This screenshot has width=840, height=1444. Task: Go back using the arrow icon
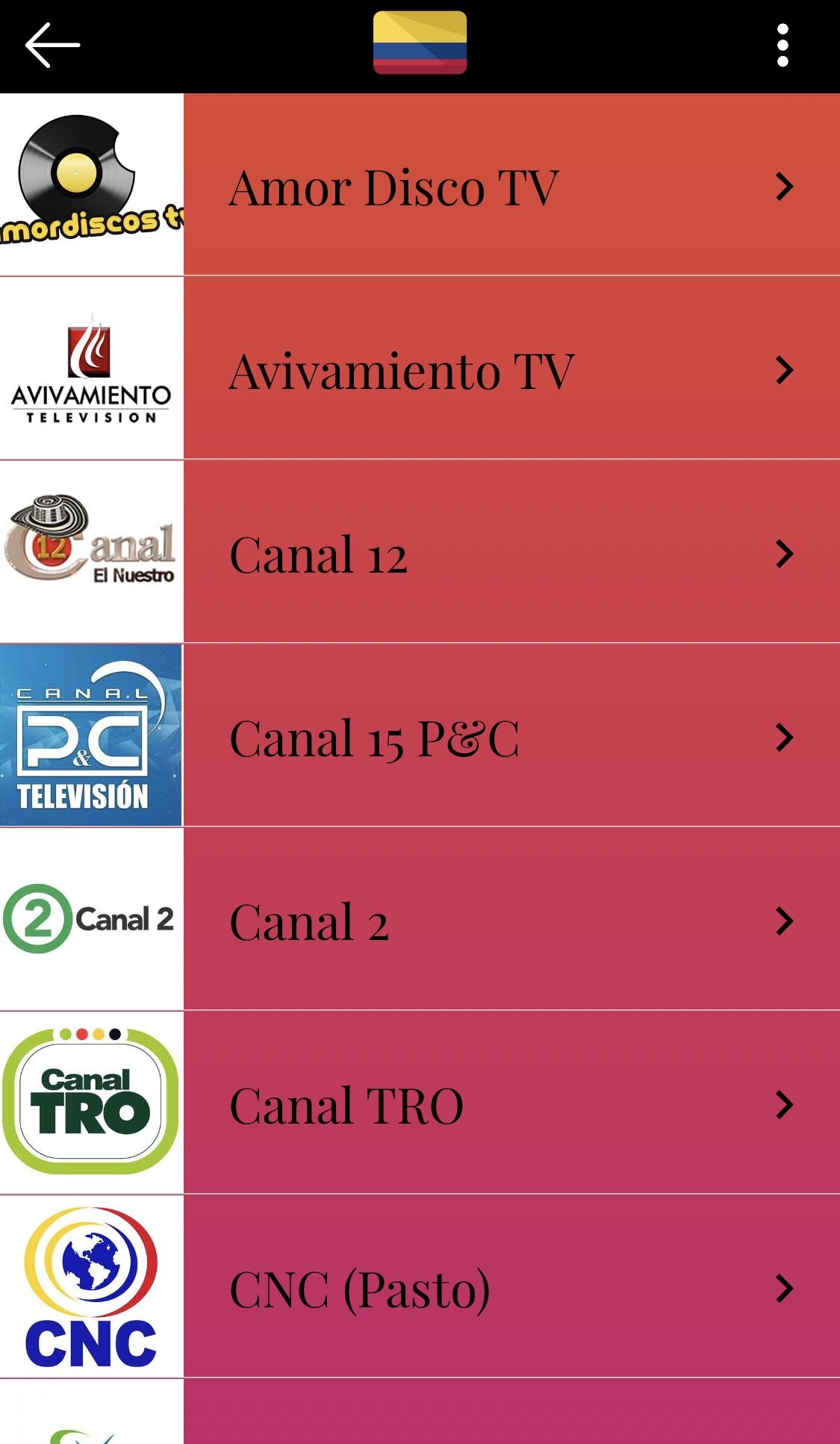click(x=52, y=45)
